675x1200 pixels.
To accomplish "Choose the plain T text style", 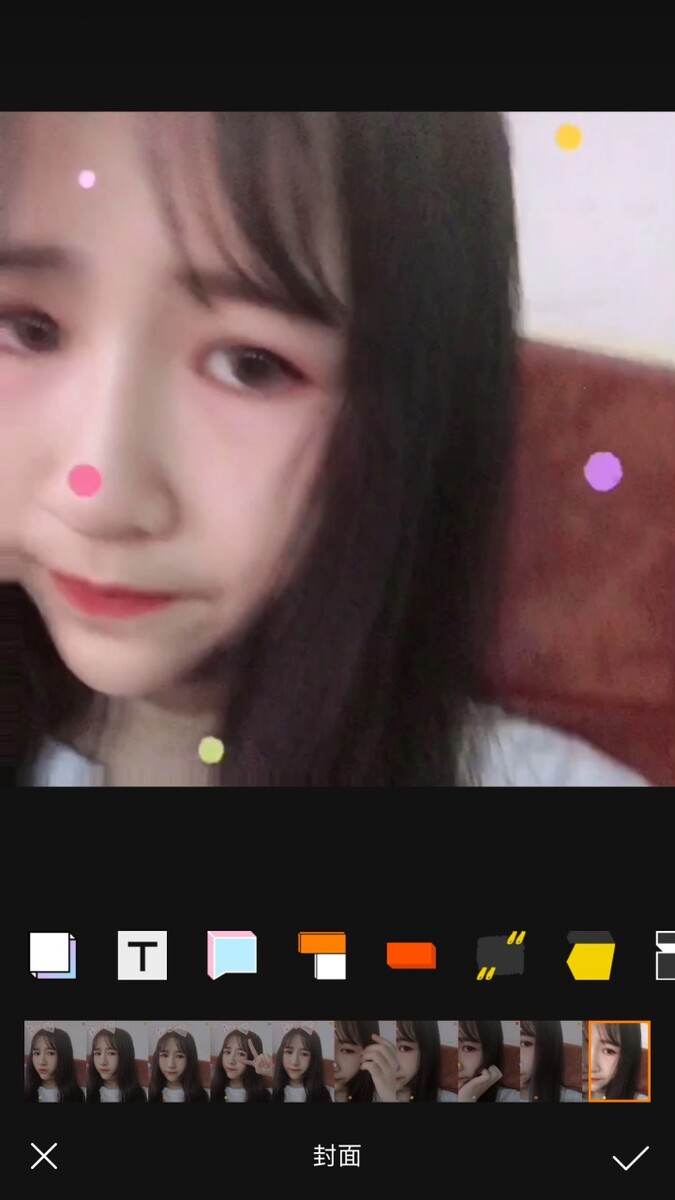I will coord(142,955).
